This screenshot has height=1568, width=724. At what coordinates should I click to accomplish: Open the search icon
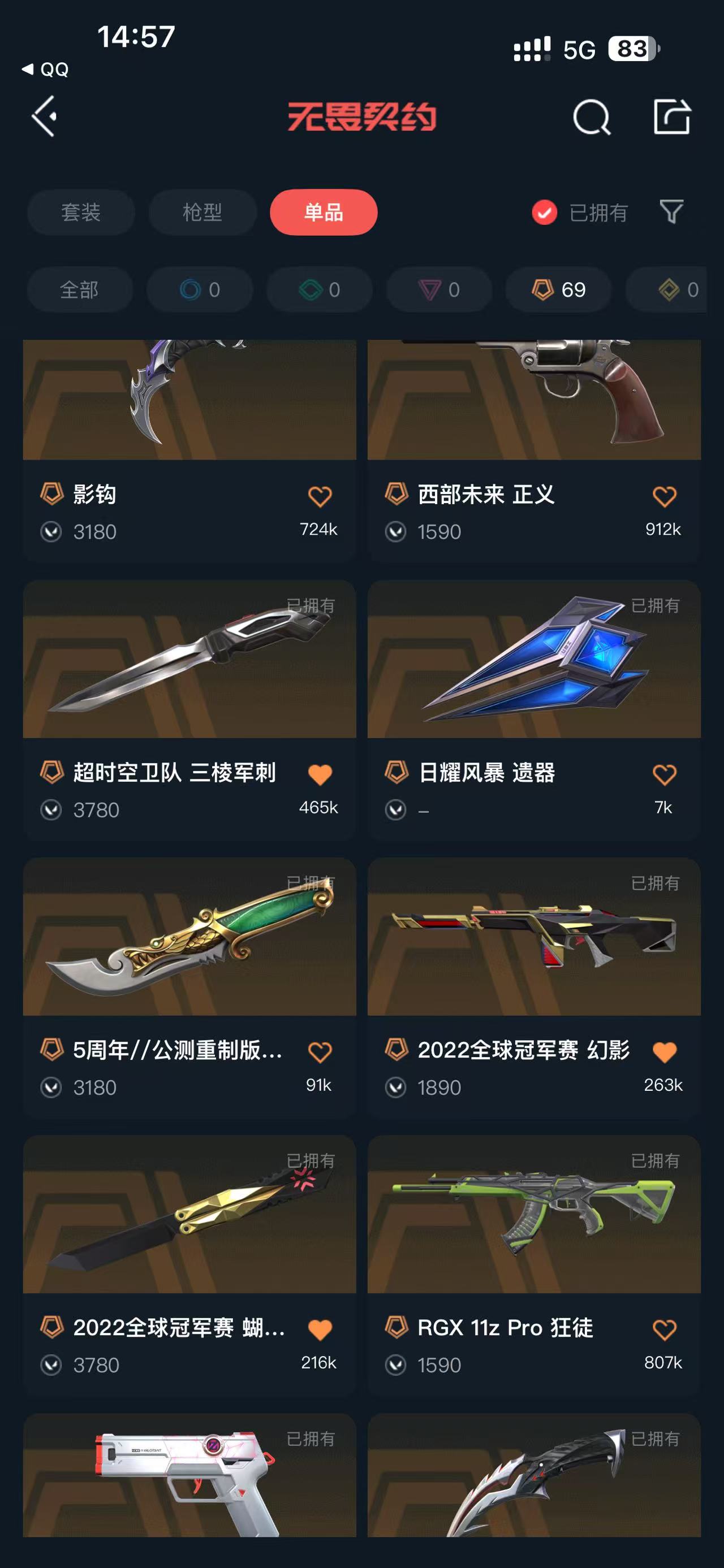click(x=591, y=116)
